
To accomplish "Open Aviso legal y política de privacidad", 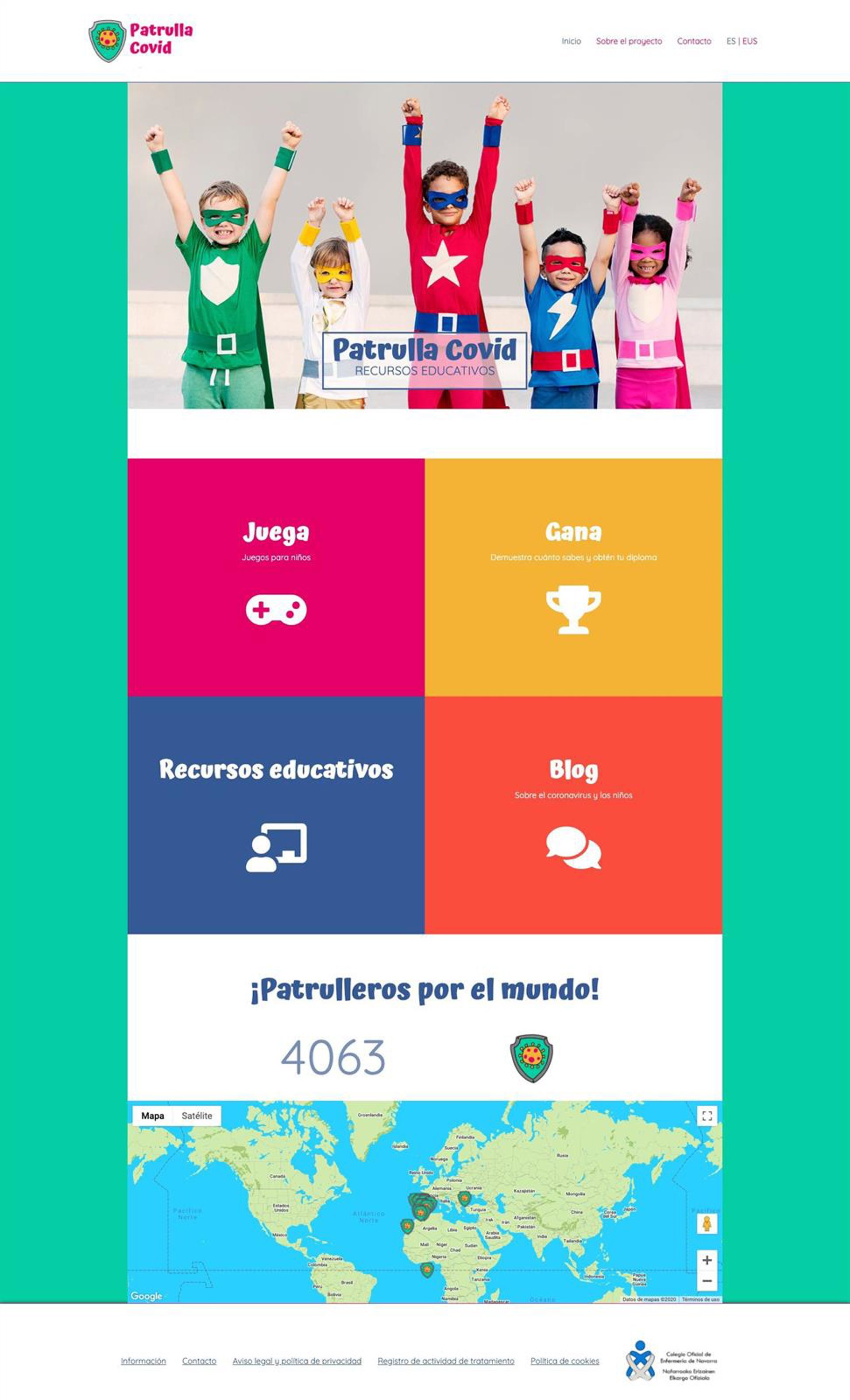I will pyautogui.click(x=297, y=1361).
